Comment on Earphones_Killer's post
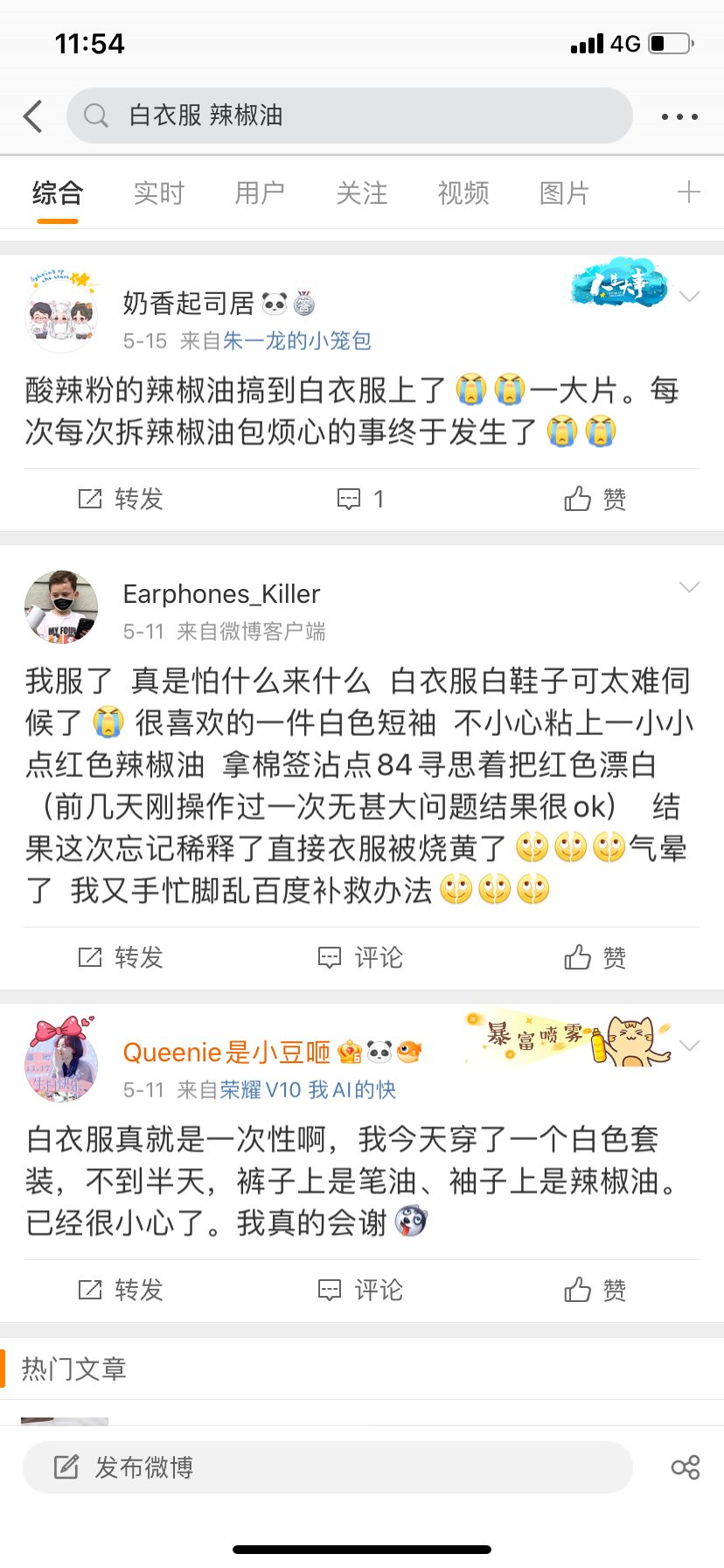 (x=360, y=957)
